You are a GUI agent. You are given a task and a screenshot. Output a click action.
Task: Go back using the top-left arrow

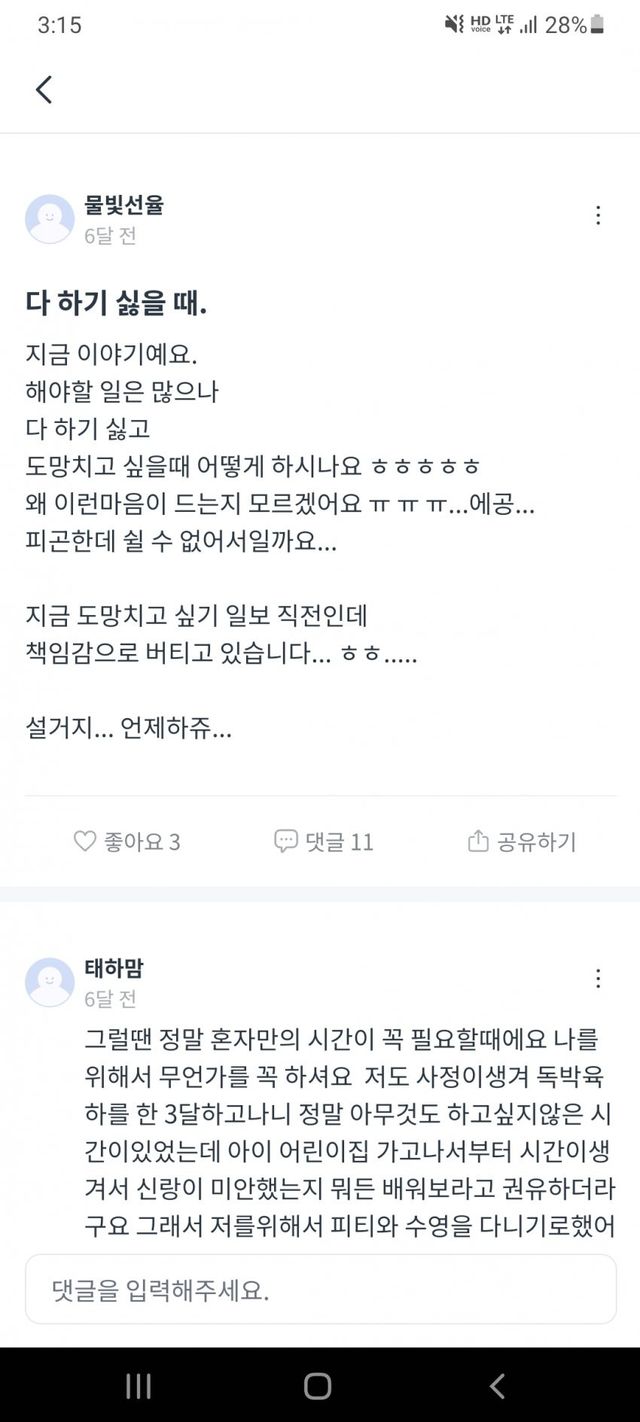point(43,89)
